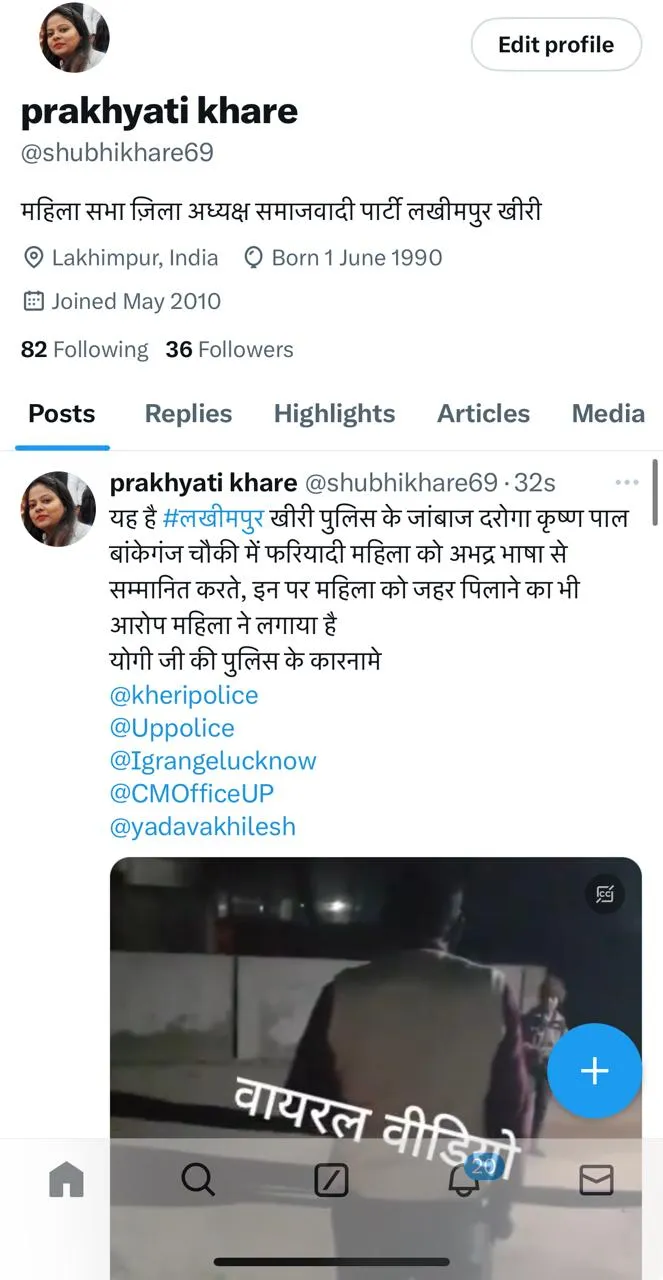
Task: Open the post's three-dot overflow menu
Action: coord(627,483)
